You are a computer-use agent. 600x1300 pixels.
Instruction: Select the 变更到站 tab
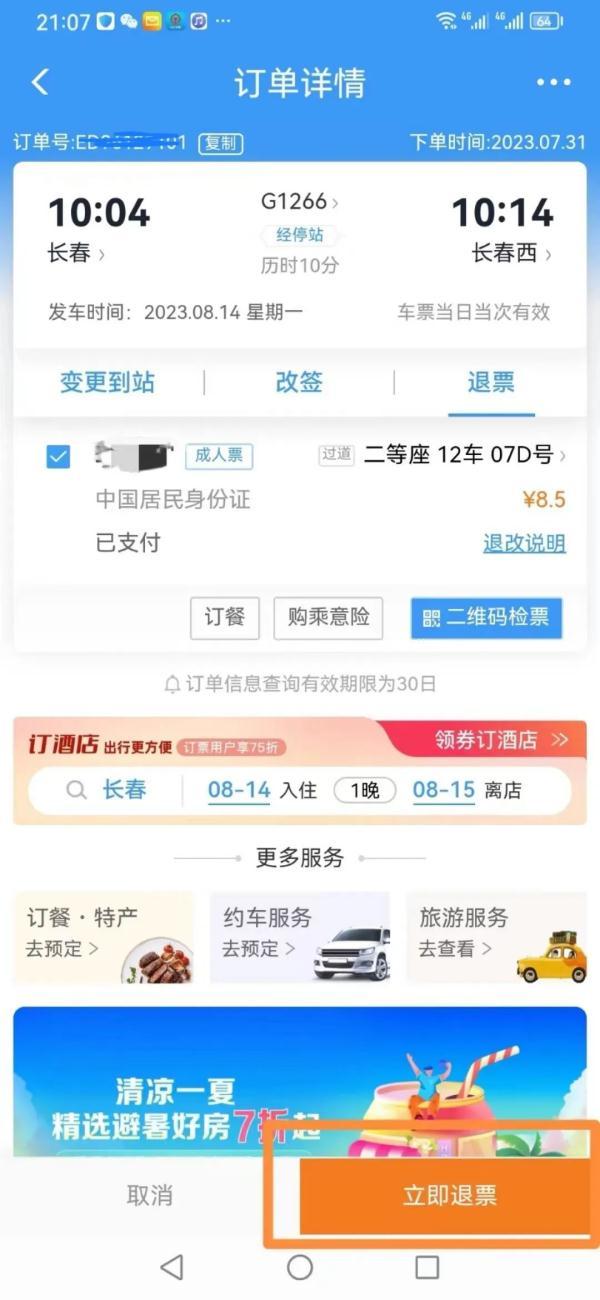click(107, 382)
